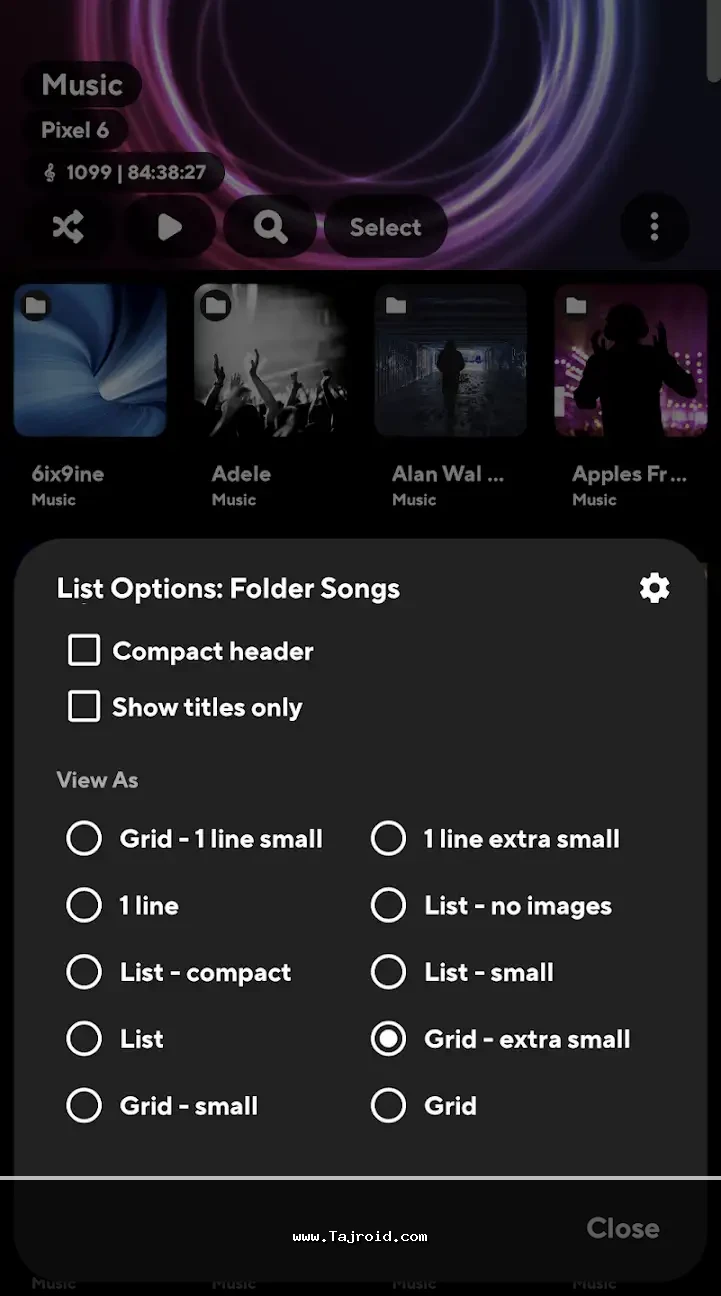Switch to Grid - small view
The width and height of the screenshot is (721, 1296).
[84, 1106]
